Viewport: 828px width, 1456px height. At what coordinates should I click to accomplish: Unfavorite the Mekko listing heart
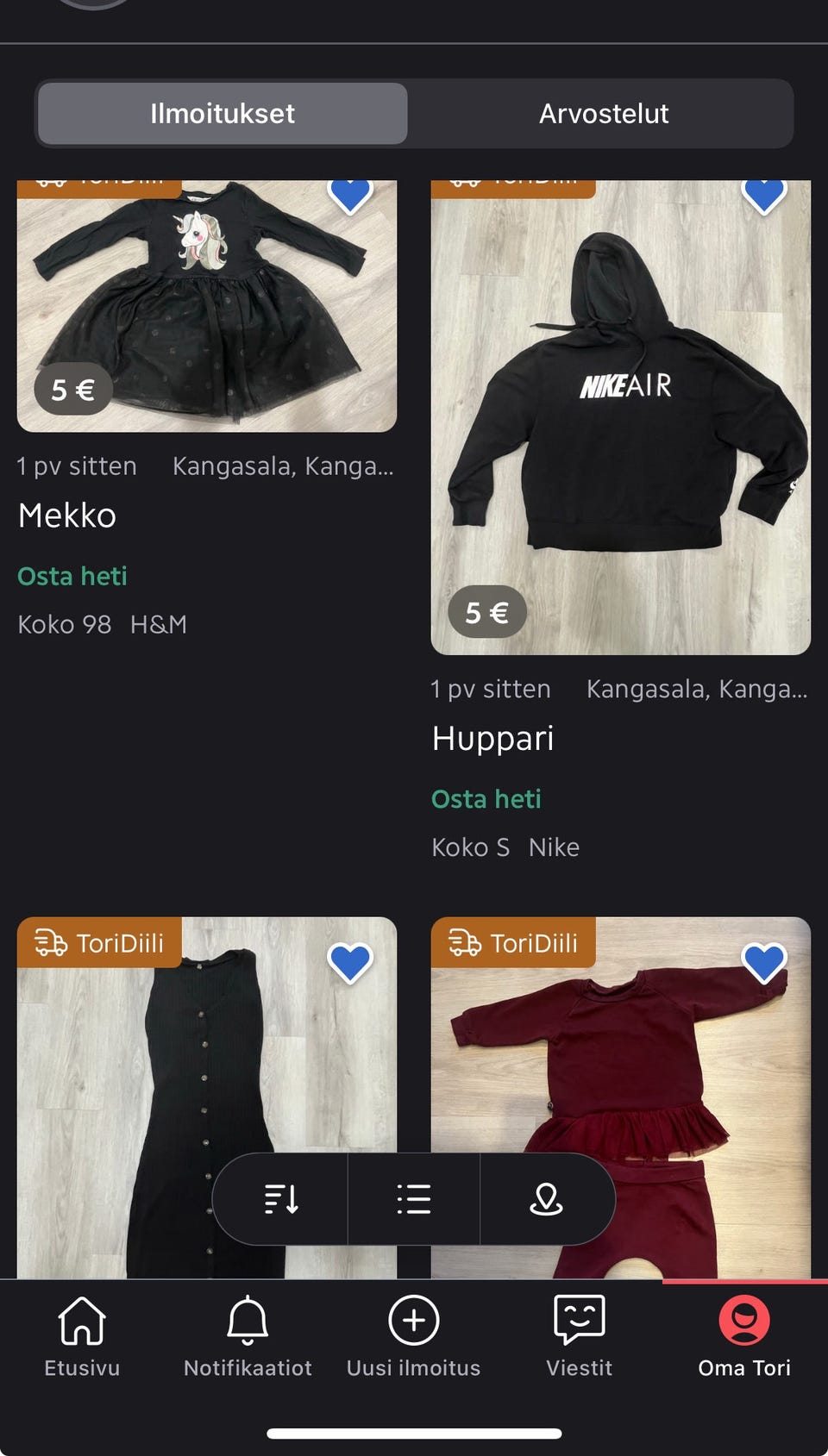click(350, 195)
